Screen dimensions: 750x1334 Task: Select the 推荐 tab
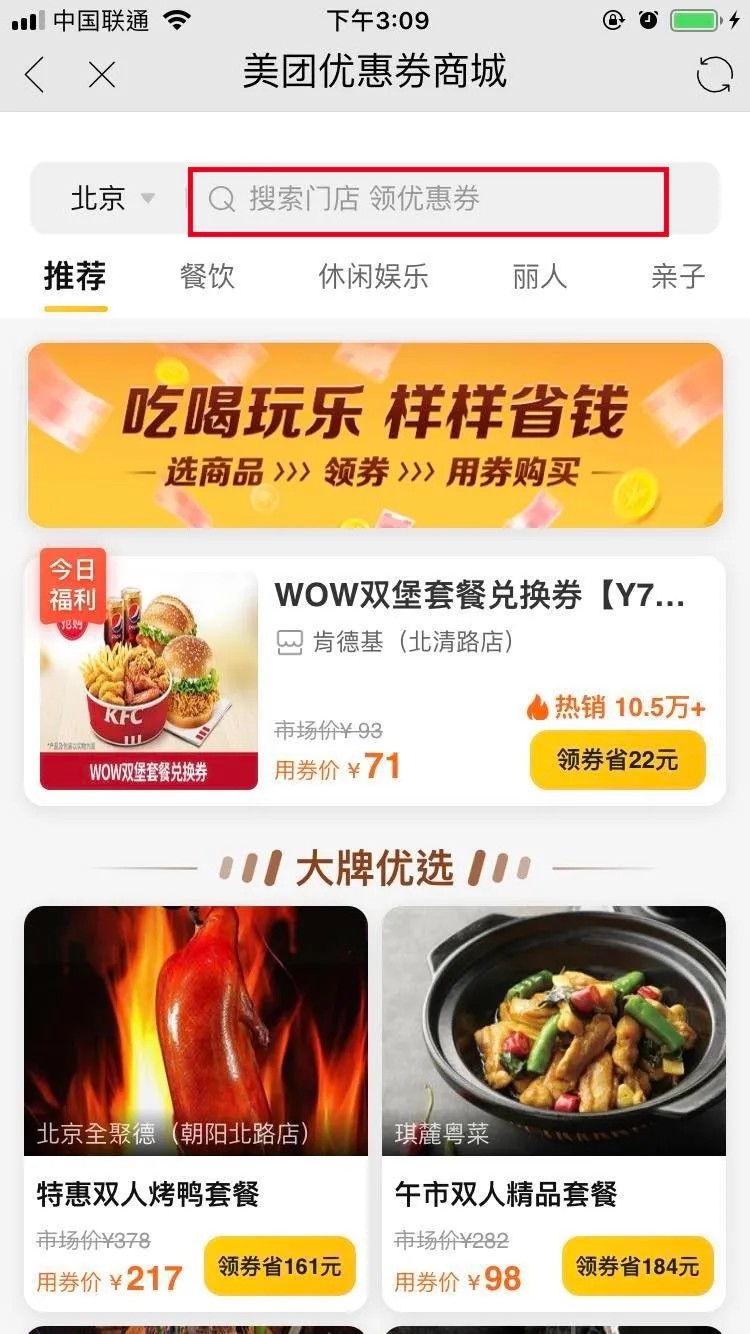tap(75, 276)
